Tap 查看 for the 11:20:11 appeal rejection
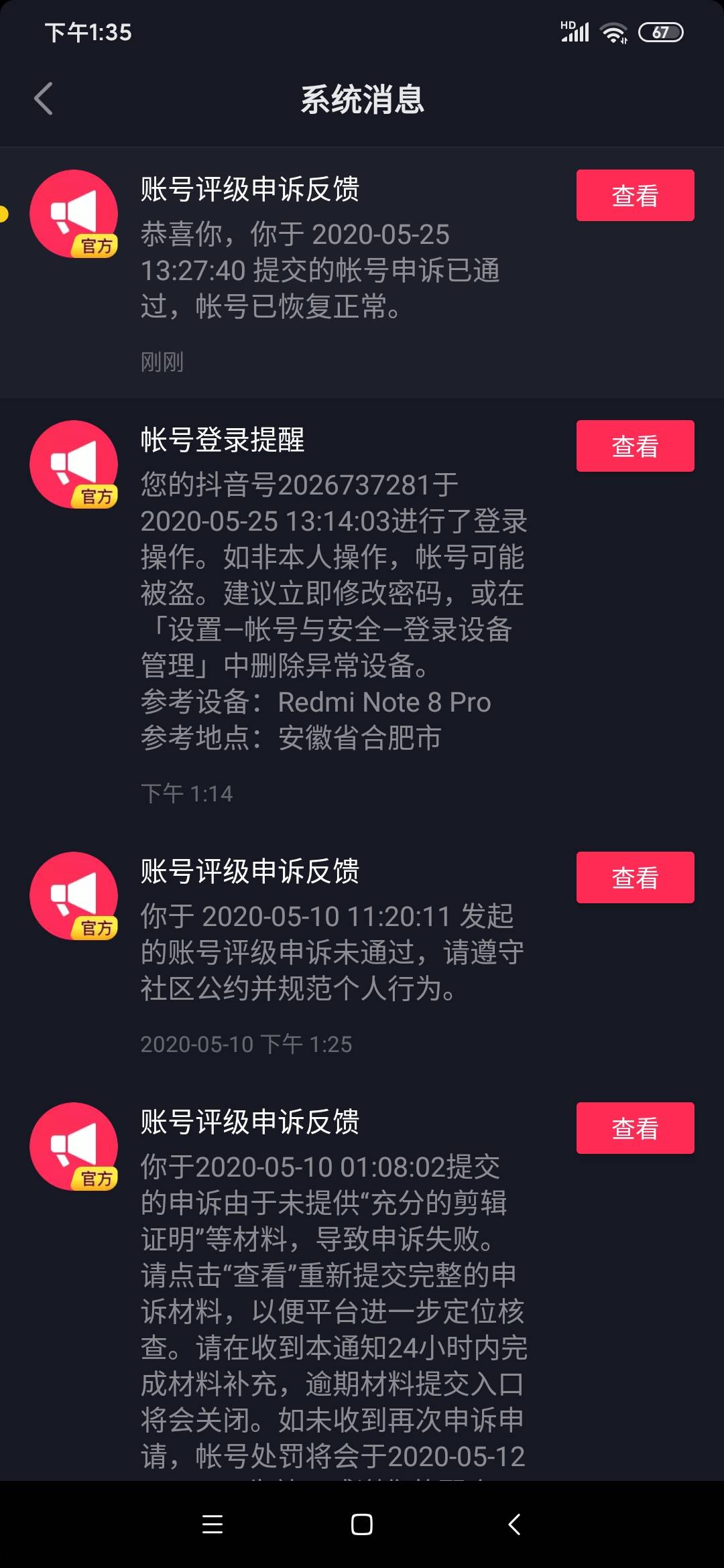724x1568 pixels. click(x=635, y=878)
